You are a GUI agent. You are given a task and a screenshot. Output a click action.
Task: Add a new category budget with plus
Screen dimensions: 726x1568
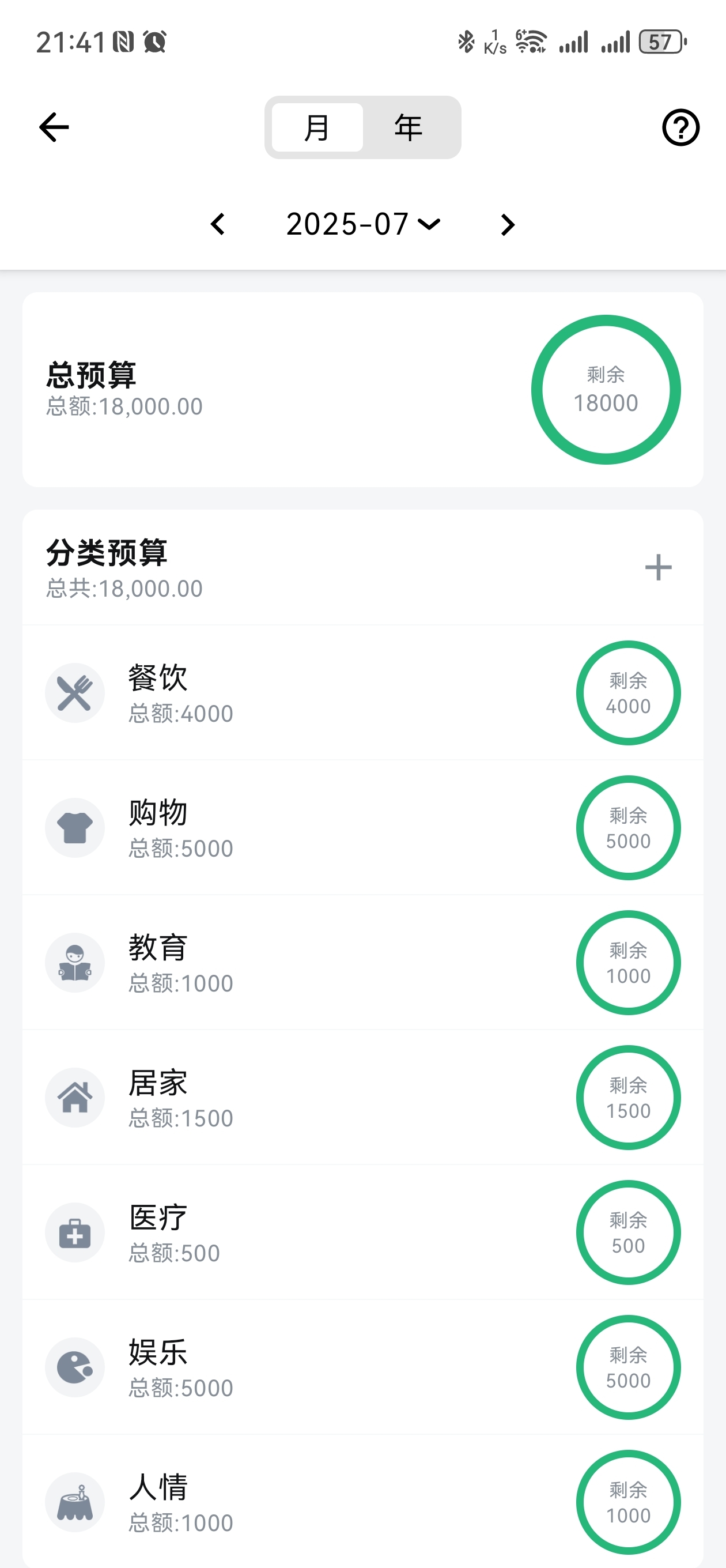(x=658, y=567)
